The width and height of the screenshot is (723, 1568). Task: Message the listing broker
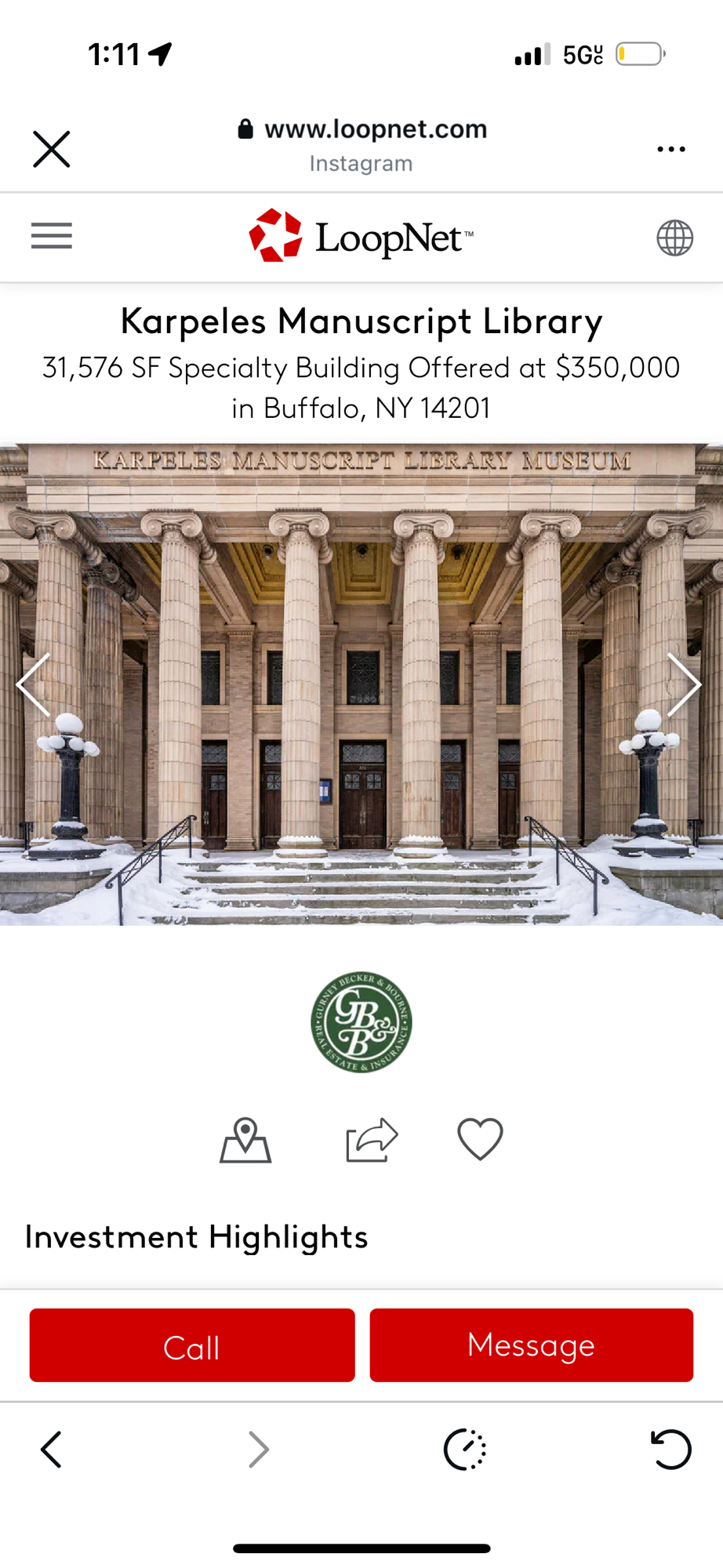click(x=532, y=1346)
